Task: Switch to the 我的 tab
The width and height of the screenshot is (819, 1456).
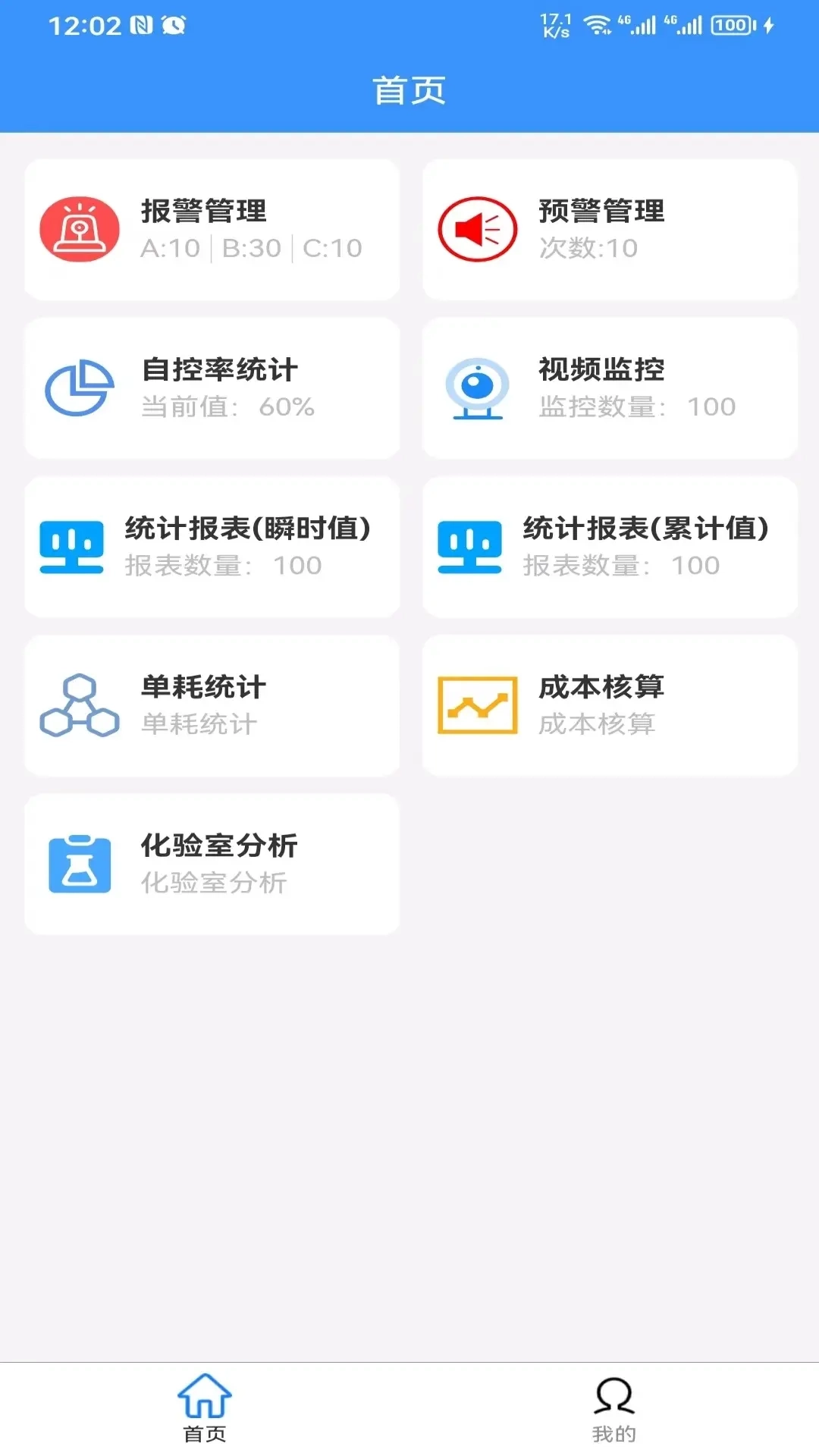Action: point(613,1409)
